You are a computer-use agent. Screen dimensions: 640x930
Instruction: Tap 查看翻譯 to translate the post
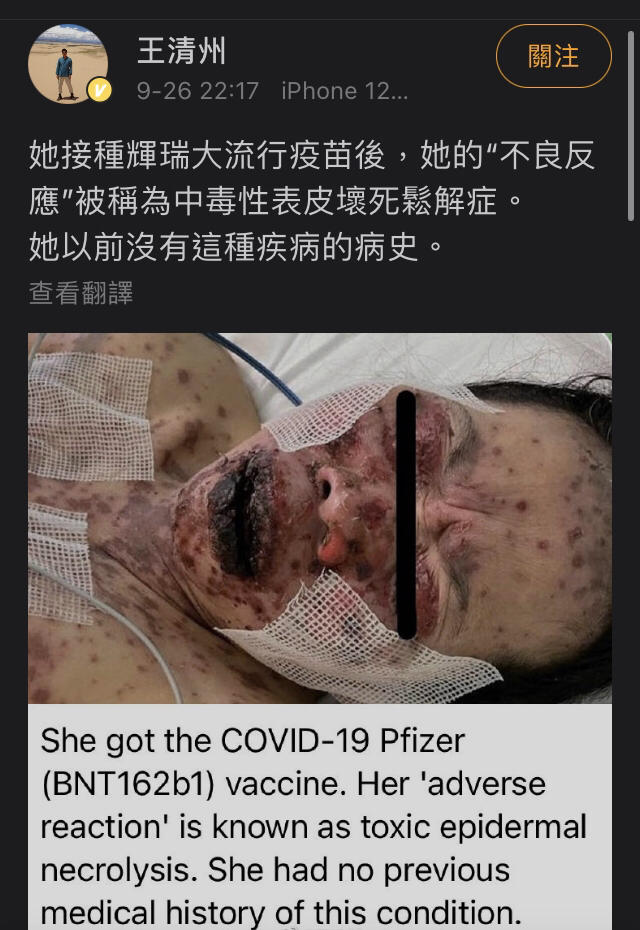(x=81, y=292)
